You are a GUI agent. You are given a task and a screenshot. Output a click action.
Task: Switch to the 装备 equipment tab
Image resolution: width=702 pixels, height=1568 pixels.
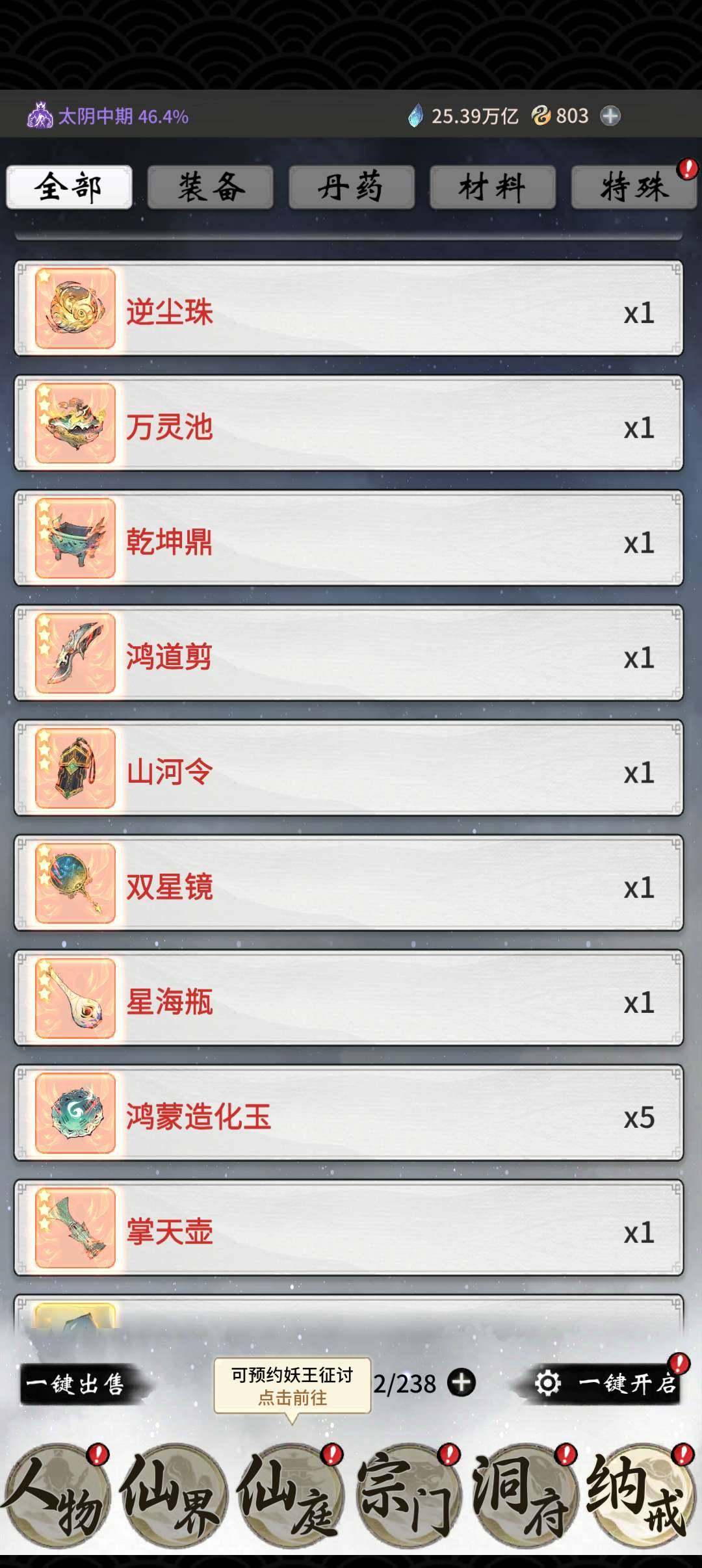pos(211,187)
